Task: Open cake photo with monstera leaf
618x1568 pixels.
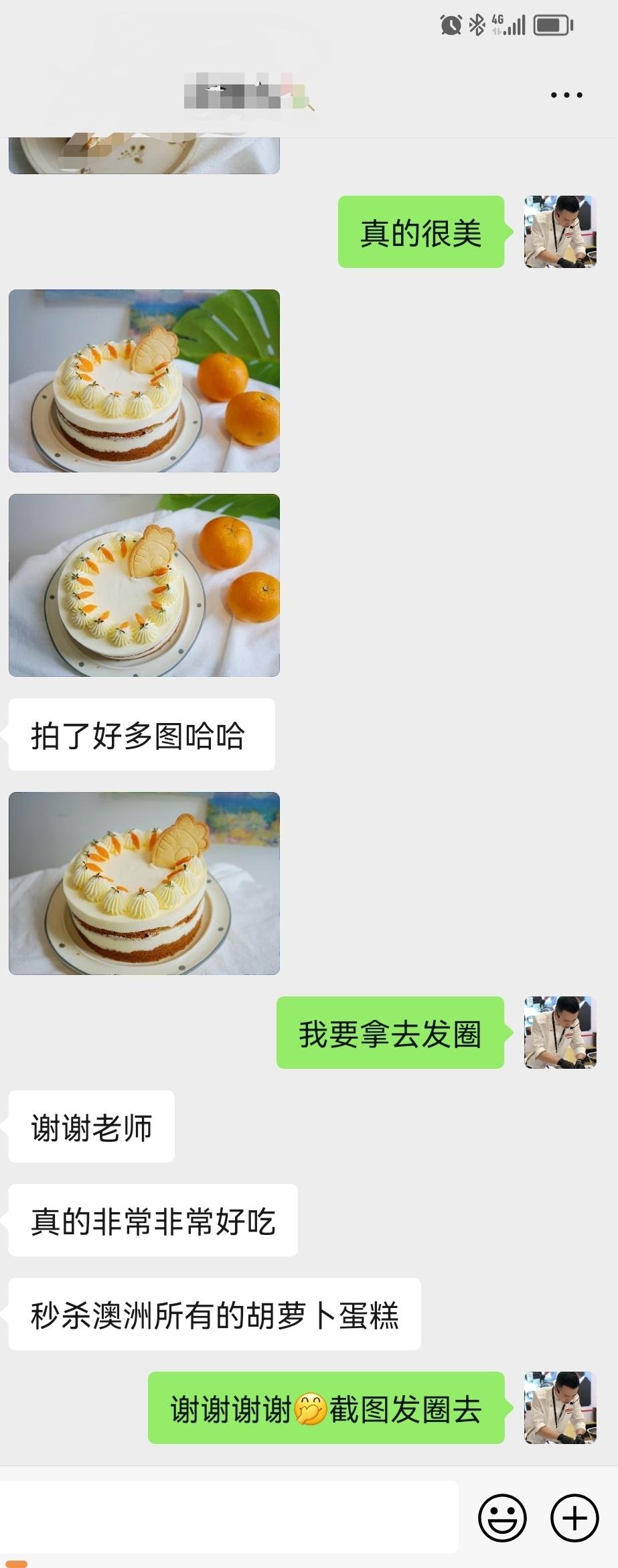Action: (144, 381)
